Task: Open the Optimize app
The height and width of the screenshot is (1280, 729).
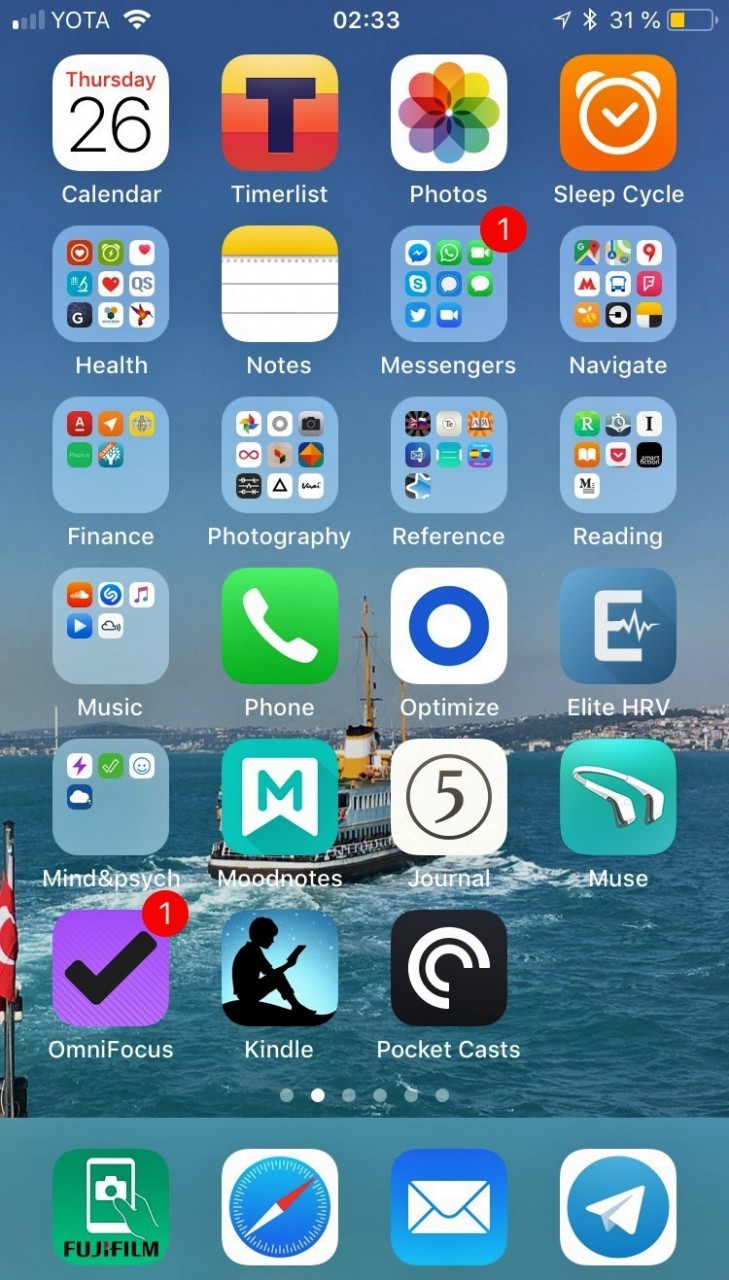Action: [x=448, y=626]
